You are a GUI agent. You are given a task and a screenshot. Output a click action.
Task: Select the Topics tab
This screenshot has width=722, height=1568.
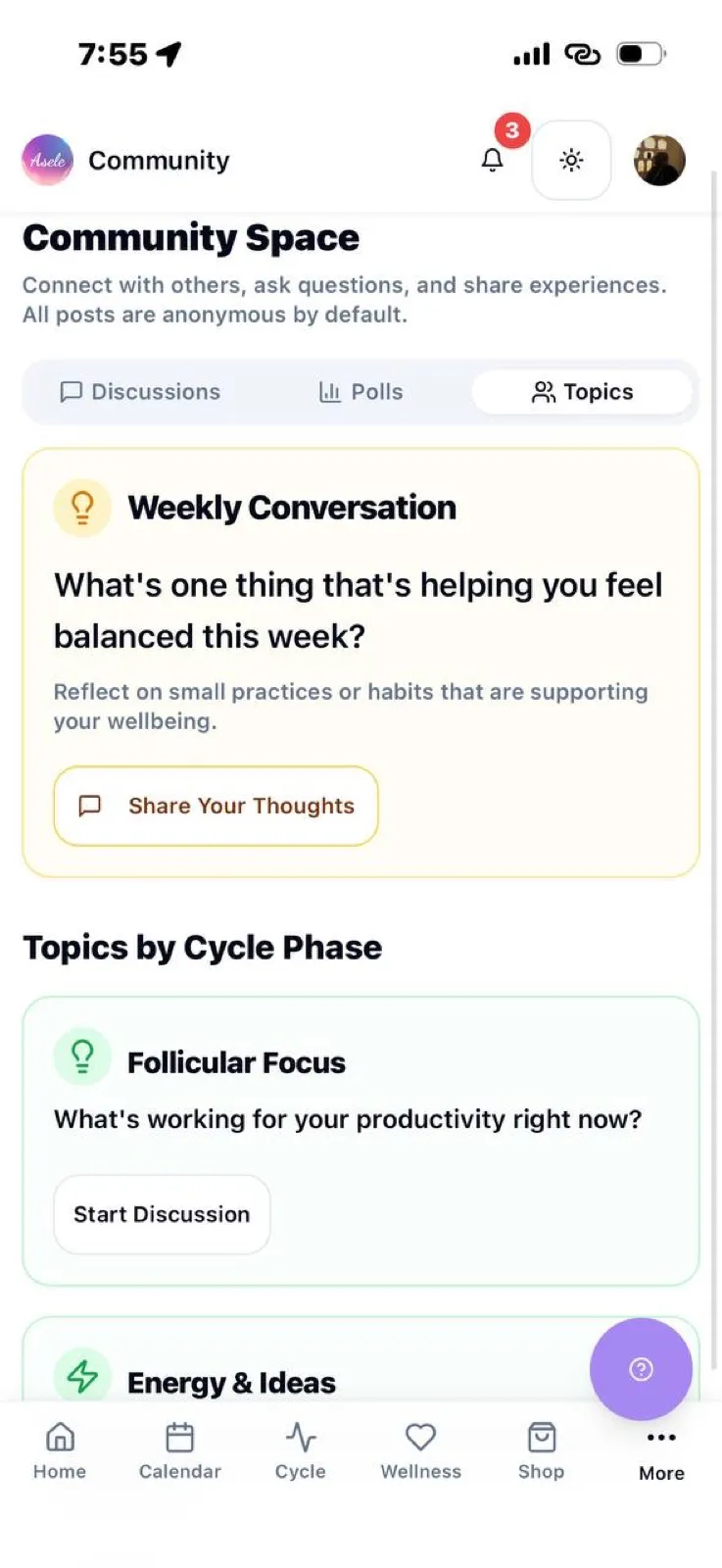tap(582, 392)
